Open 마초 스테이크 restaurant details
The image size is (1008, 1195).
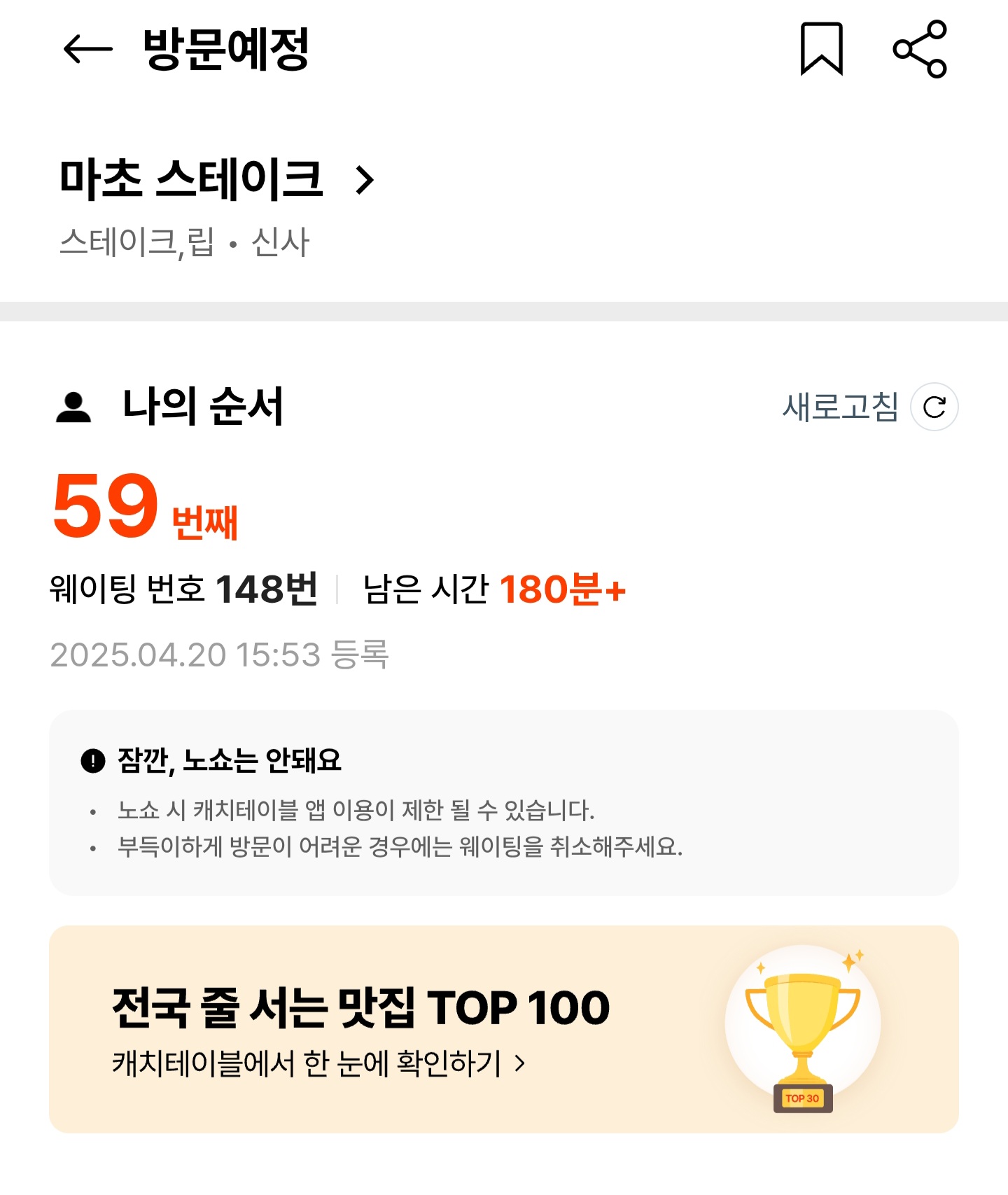217,179
